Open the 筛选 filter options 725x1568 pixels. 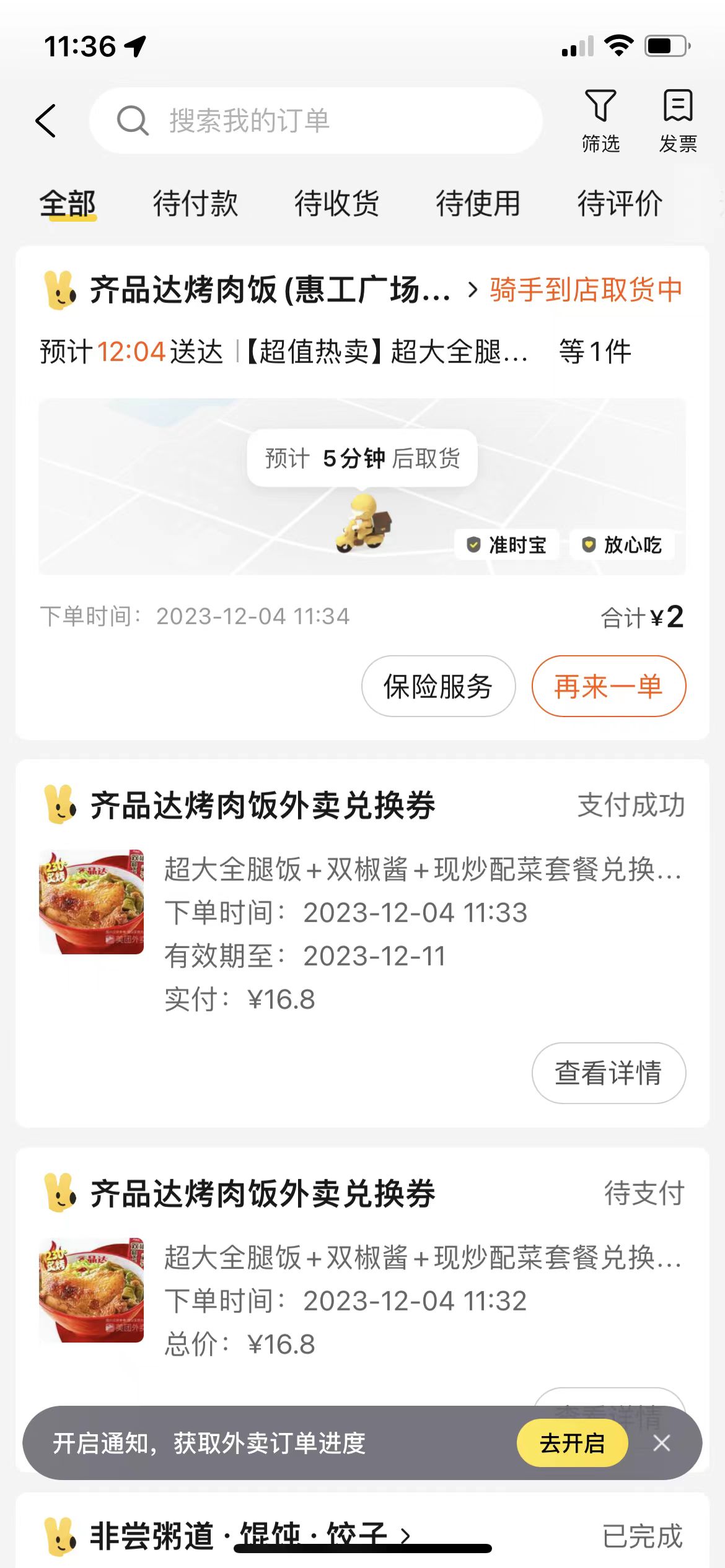tap(600, 121)
